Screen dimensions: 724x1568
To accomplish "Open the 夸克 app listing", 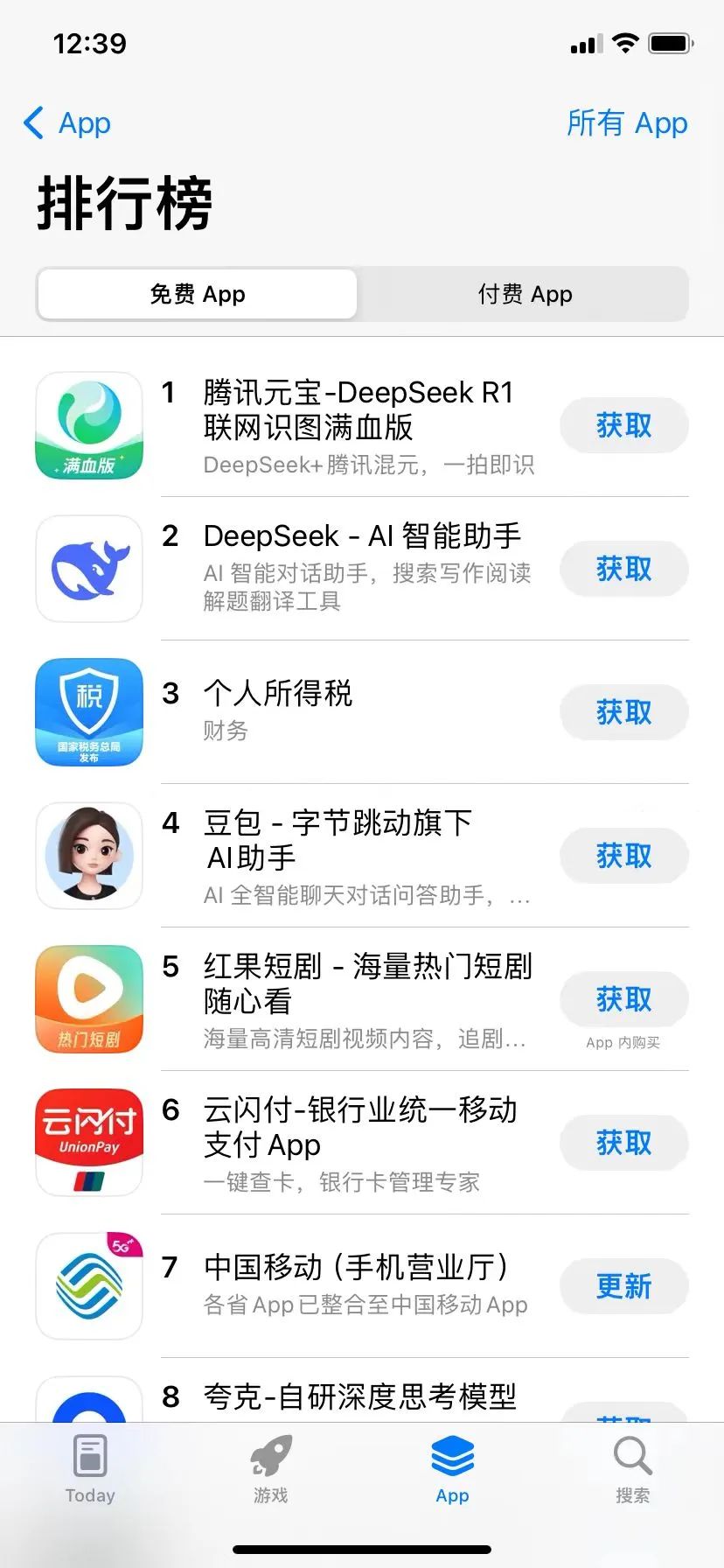I will coord(359,1396).
